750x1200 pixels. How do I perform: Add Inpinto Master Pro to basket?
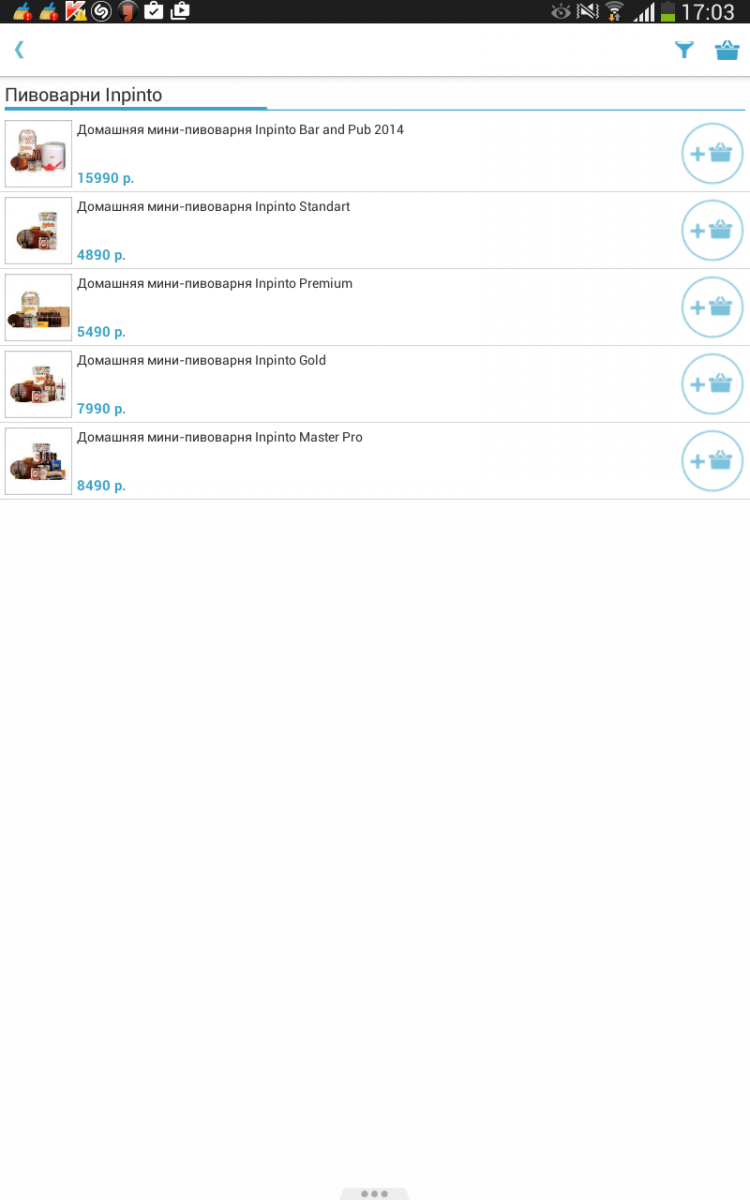click(712, 462)
